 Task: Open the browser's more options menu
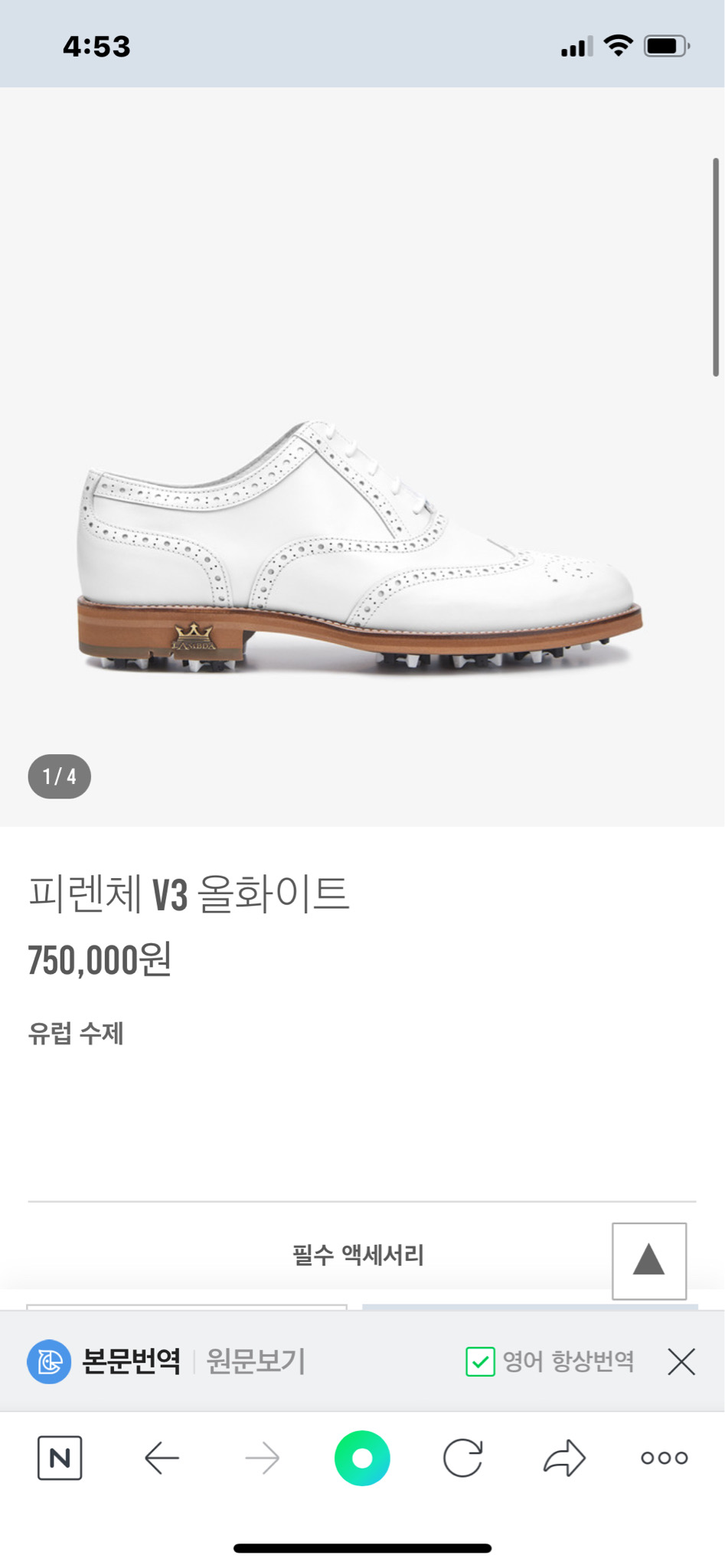click(665, 1458)
